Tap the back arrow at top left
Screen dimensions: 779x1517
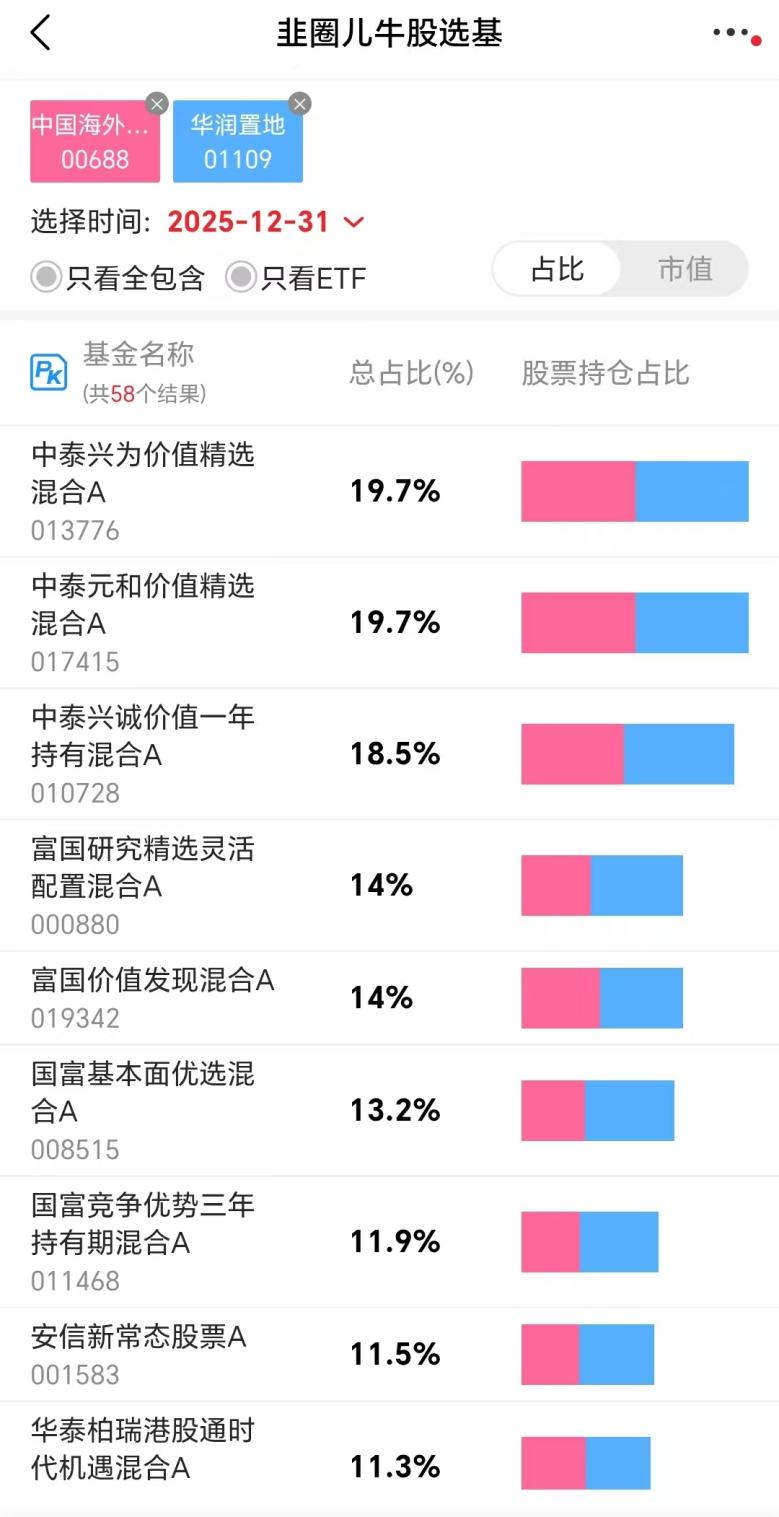tap(42, 33)
